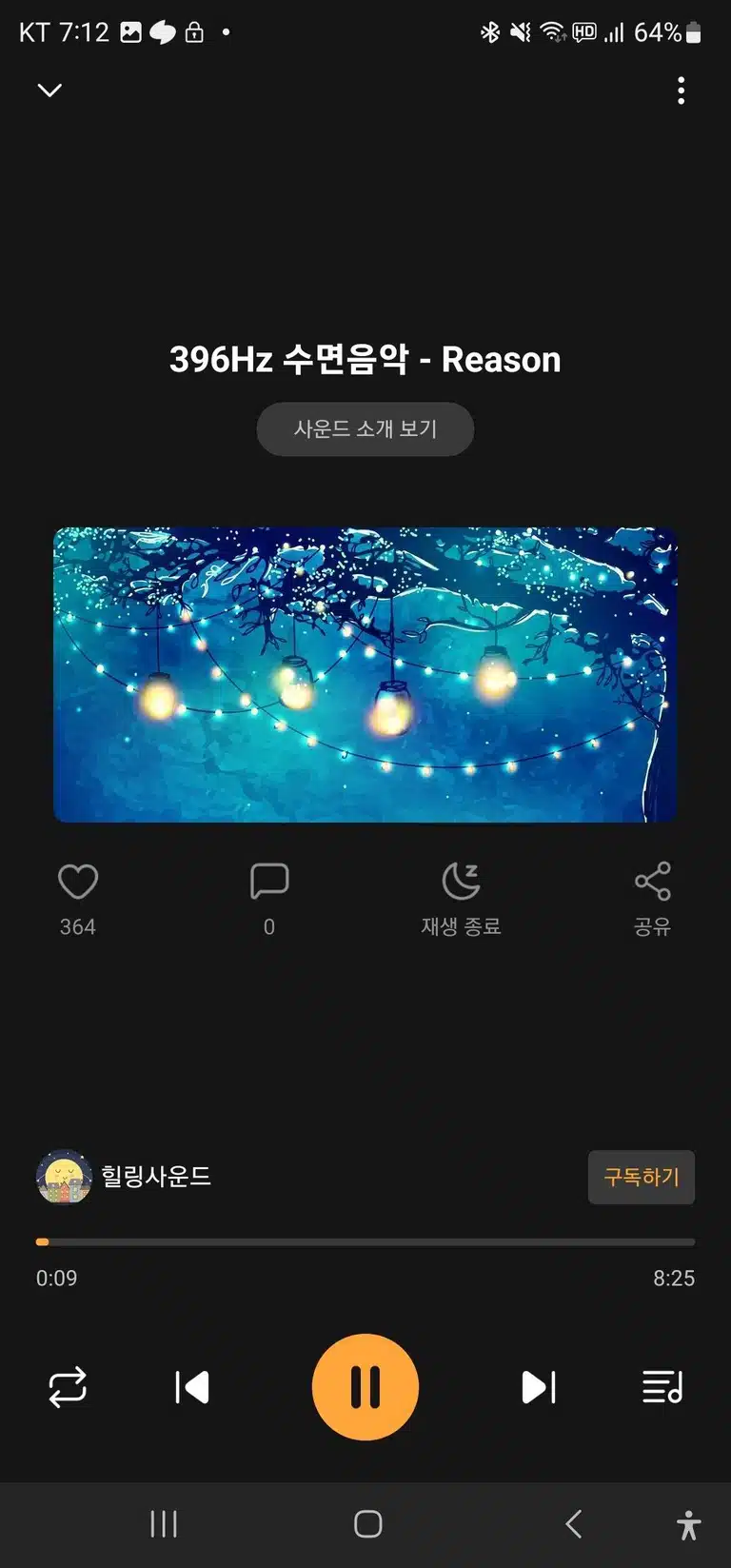Skip to the next track
This screenshot has width=731, height=1568.
539,1387
